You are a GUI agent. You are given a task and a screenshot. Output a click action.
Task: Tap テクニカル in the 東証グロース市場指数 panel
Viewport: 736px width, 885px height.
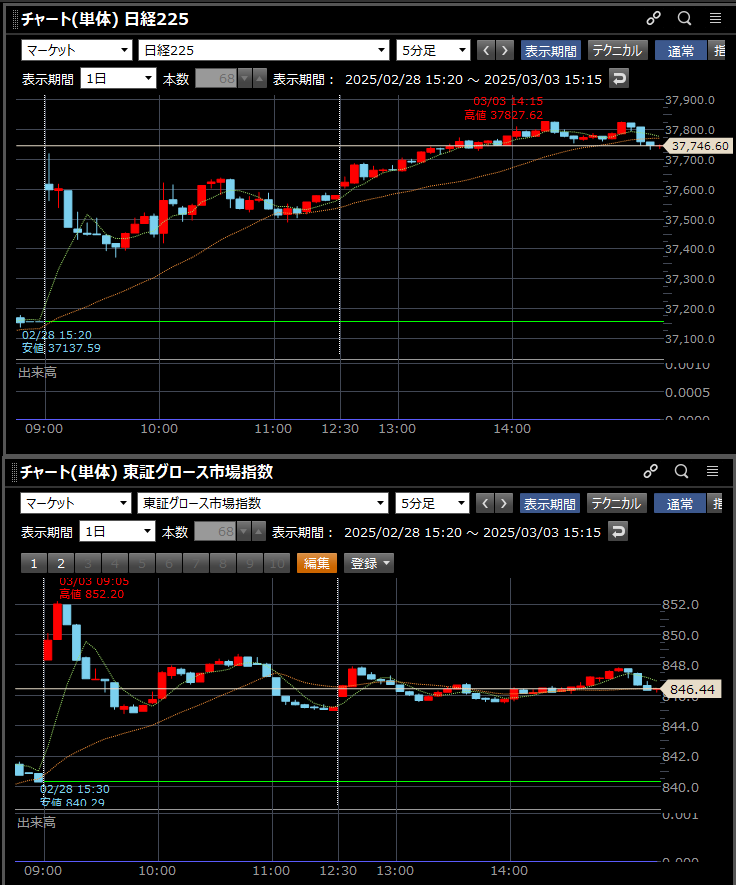tap(615, 503)
